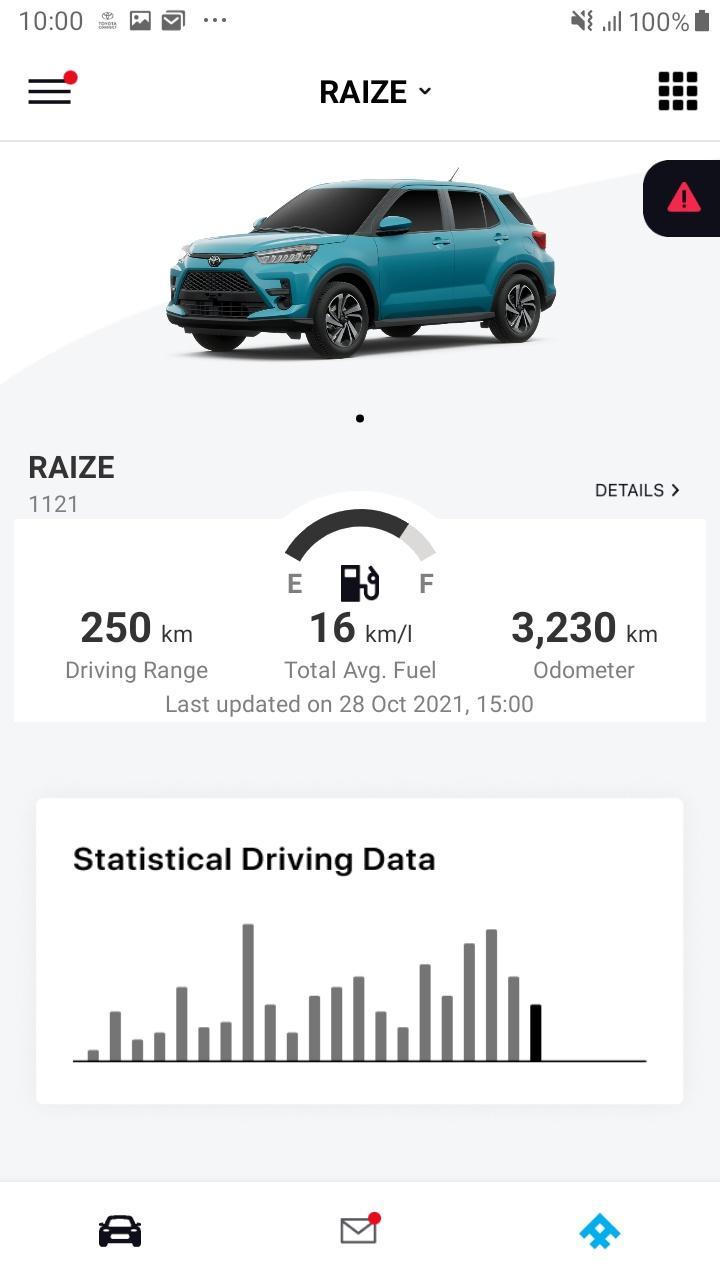This screenshot has width=720, height=1280.
Task: Switch to the blue diamond tab
Action: 599,1231
